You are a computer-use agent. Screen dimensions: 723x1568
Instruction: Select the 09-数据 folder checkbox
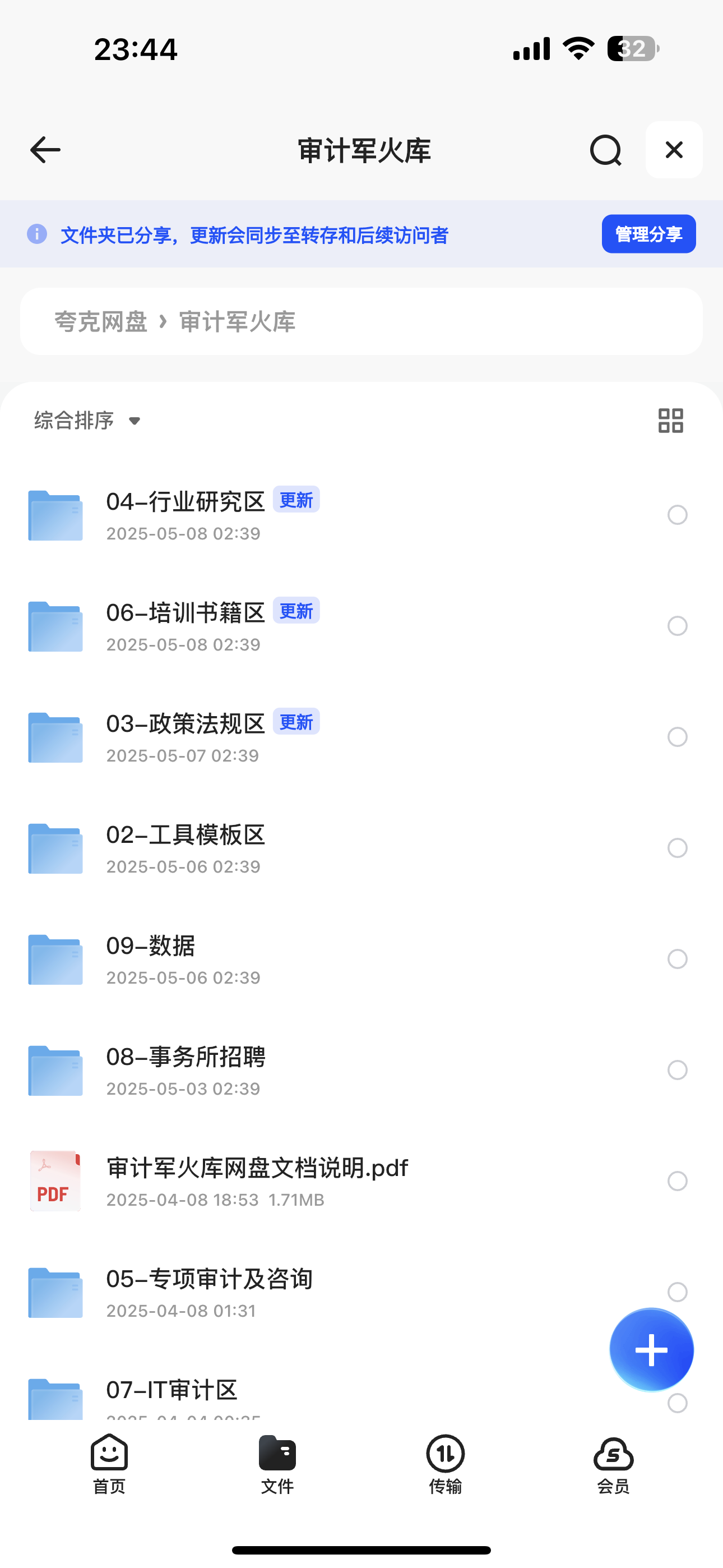(x=678, y=959)
